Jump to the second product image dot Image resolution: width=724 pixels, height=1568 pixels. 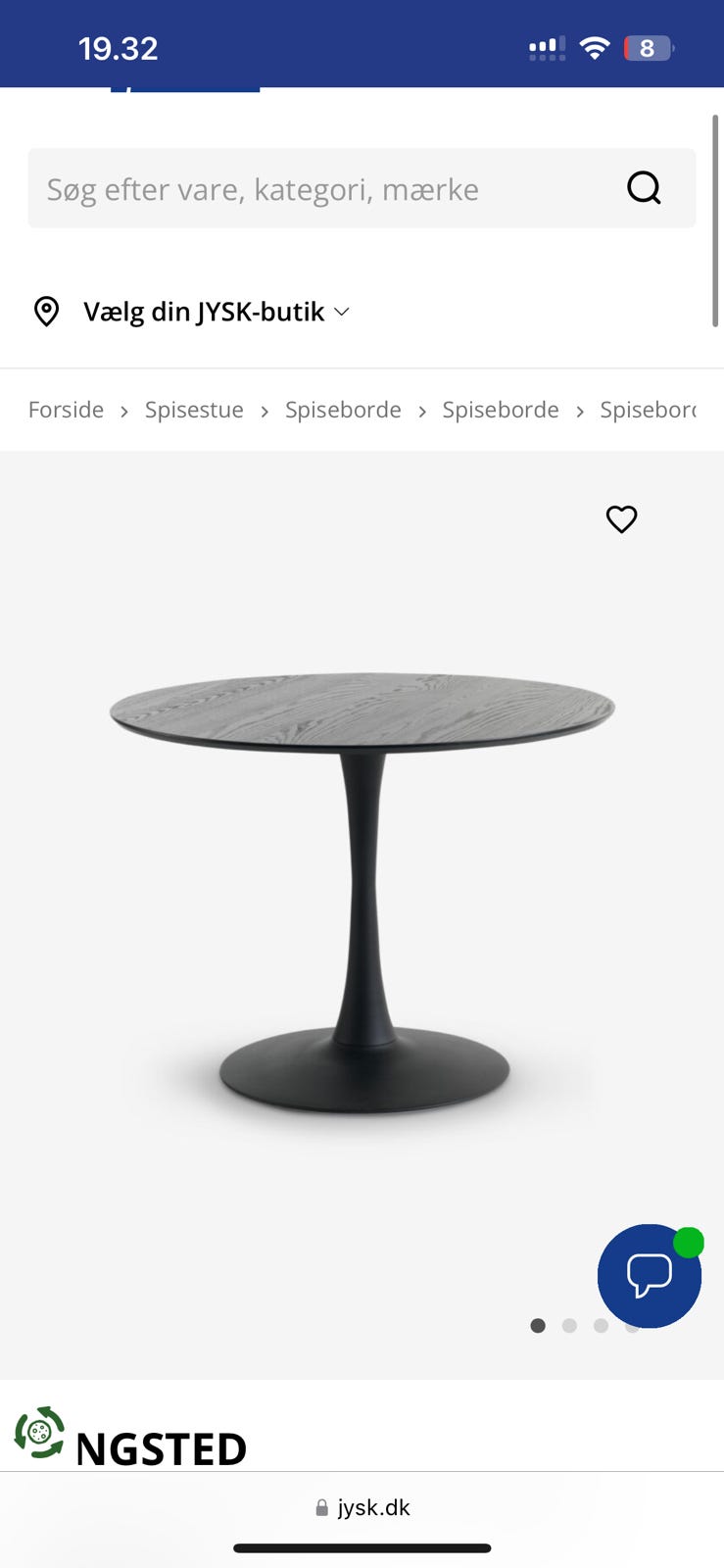569,1326
